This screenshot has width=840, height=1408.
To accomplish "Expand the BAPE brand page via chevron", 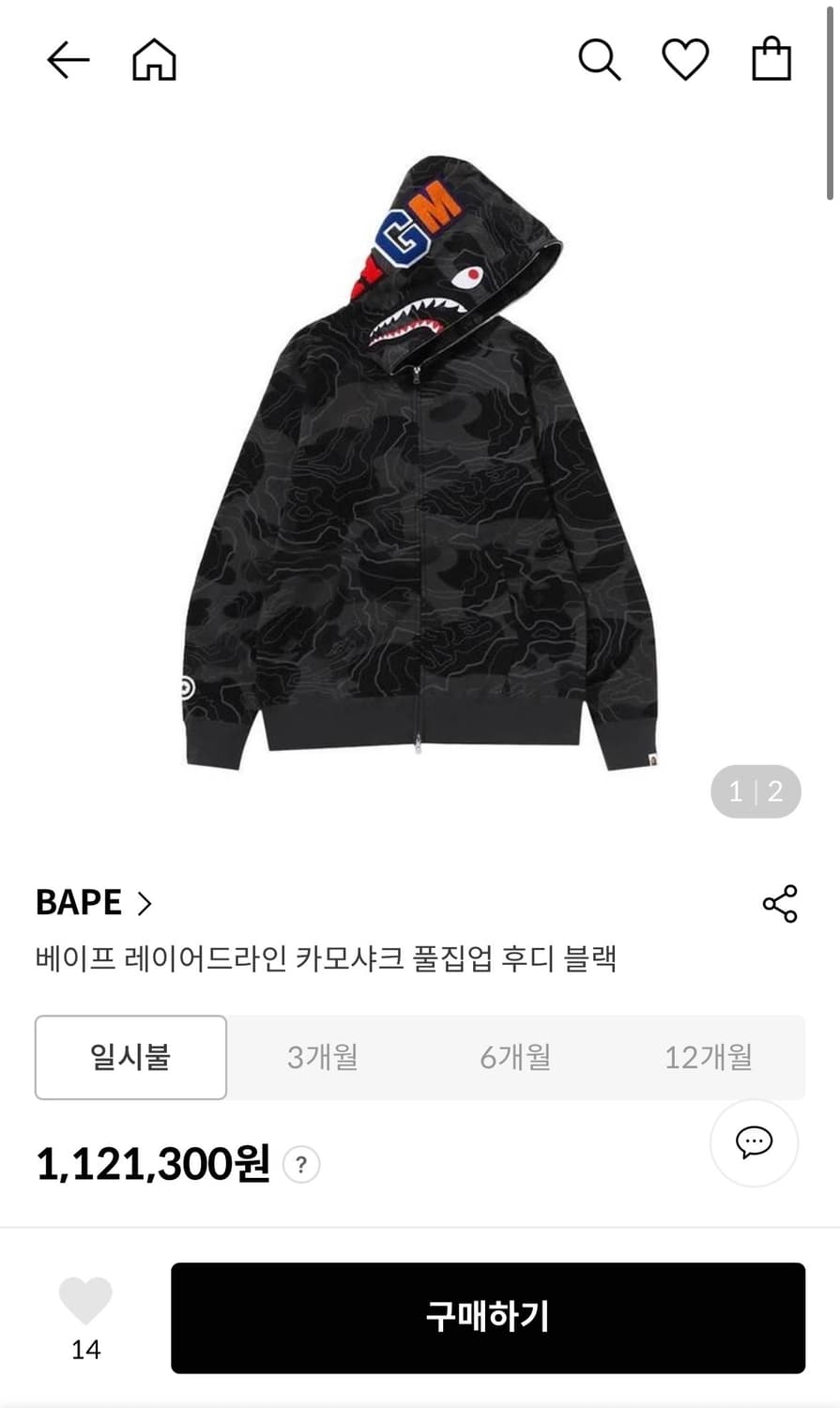I will [147, 903].
